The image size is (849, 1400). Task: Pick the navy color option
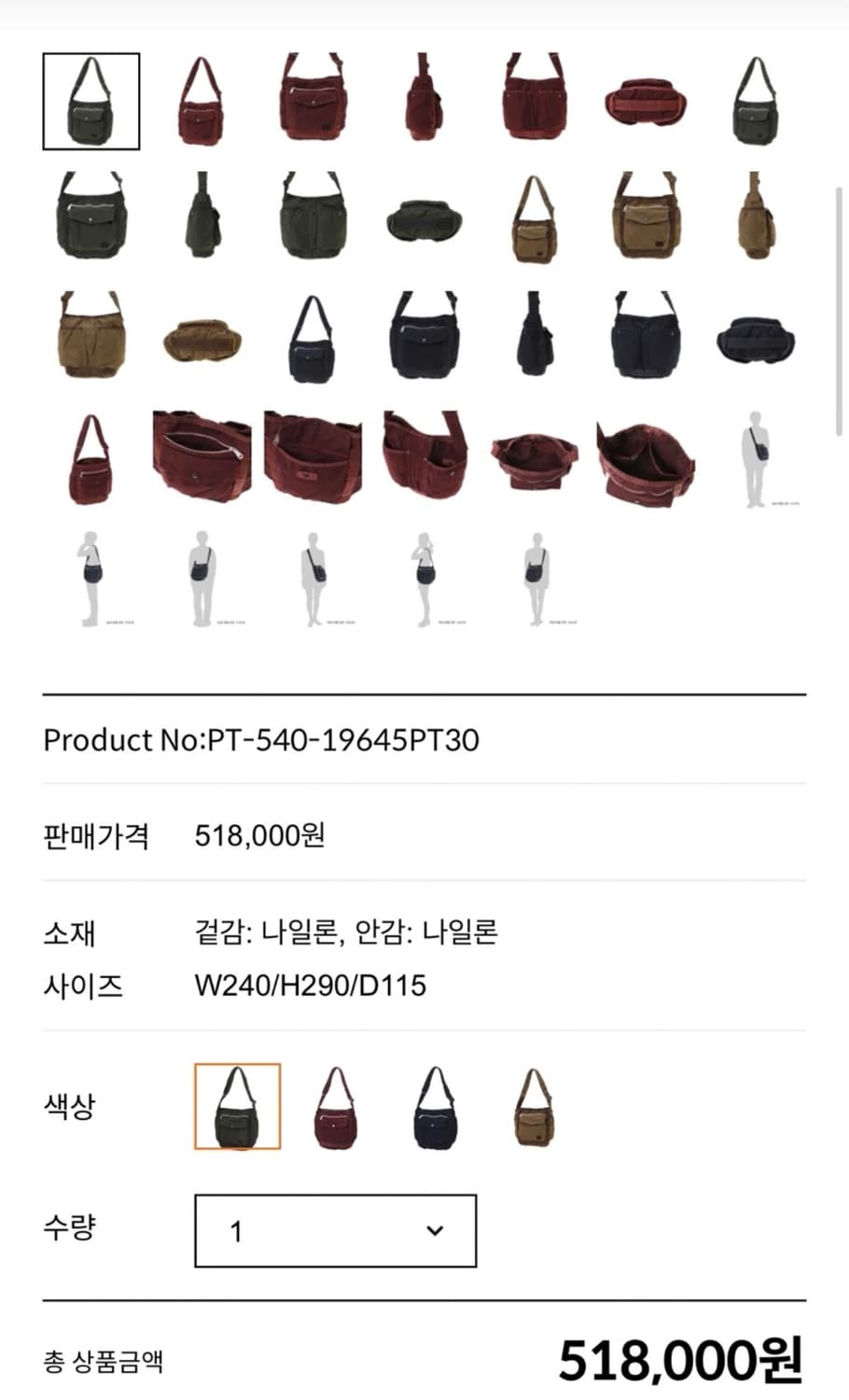(435, 1106)
